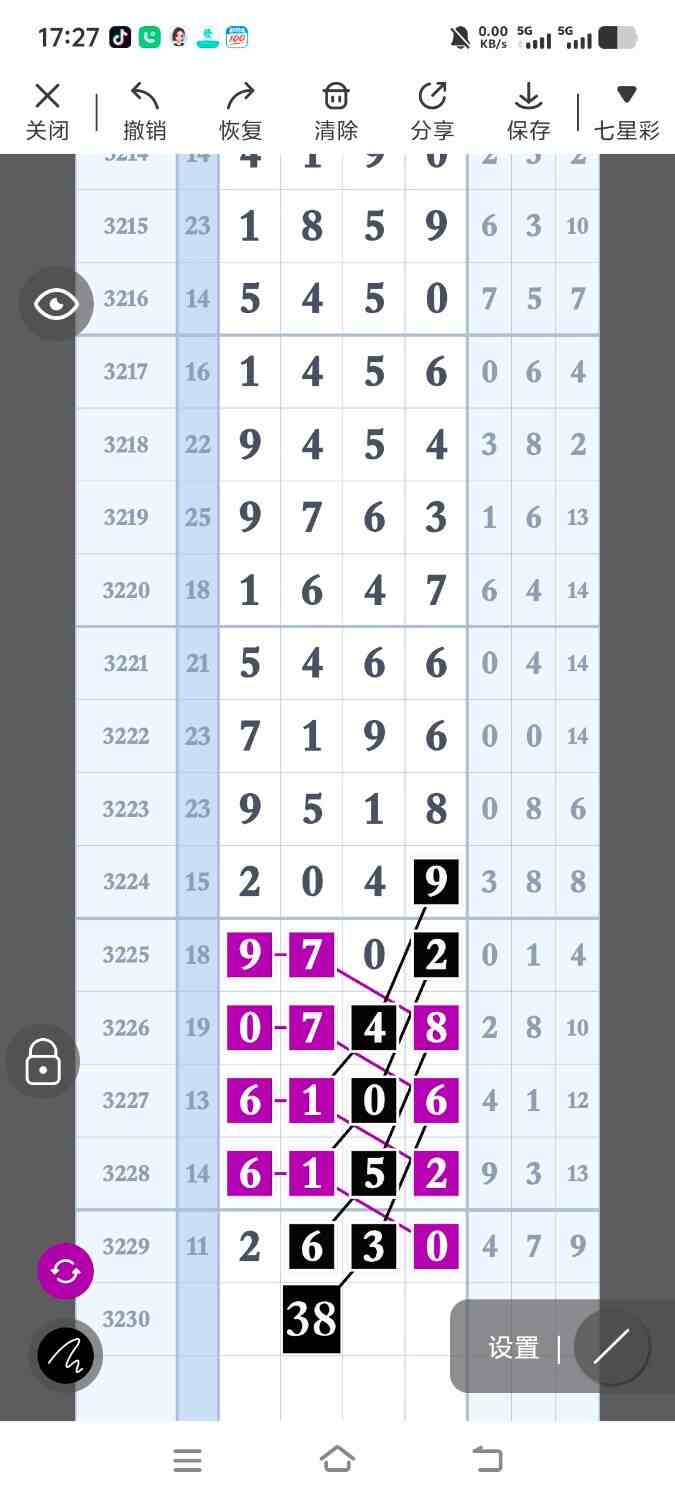675x1500 pixels.
Task: Select the freehand scribble tool
Action: 66,1355
